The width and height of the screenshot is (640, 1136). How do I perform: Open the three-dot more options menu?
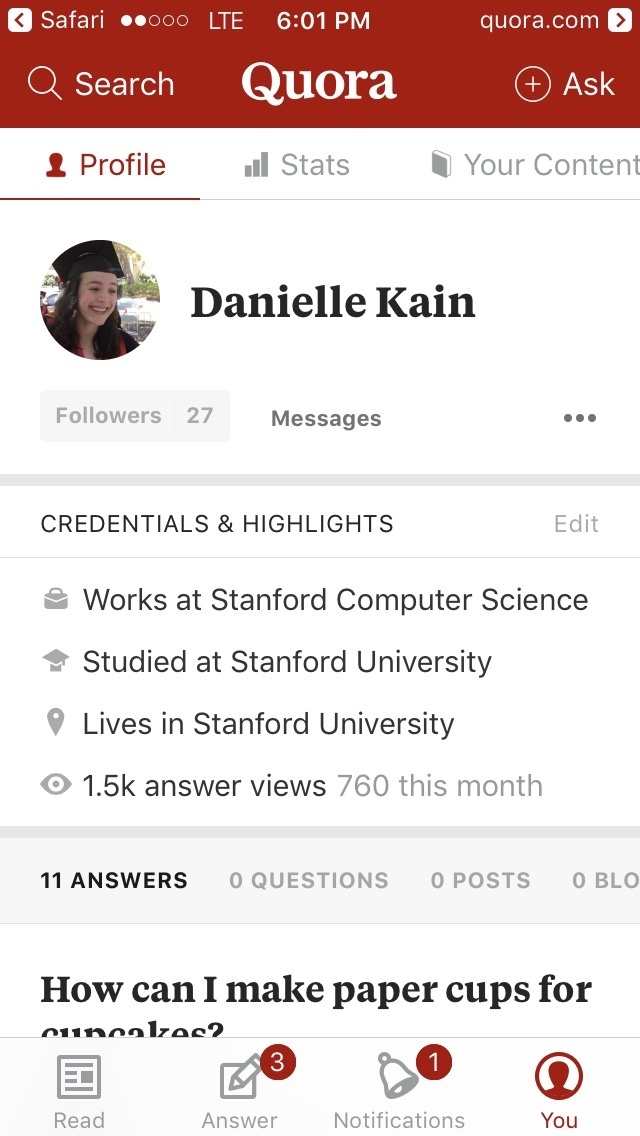[579, 418]
